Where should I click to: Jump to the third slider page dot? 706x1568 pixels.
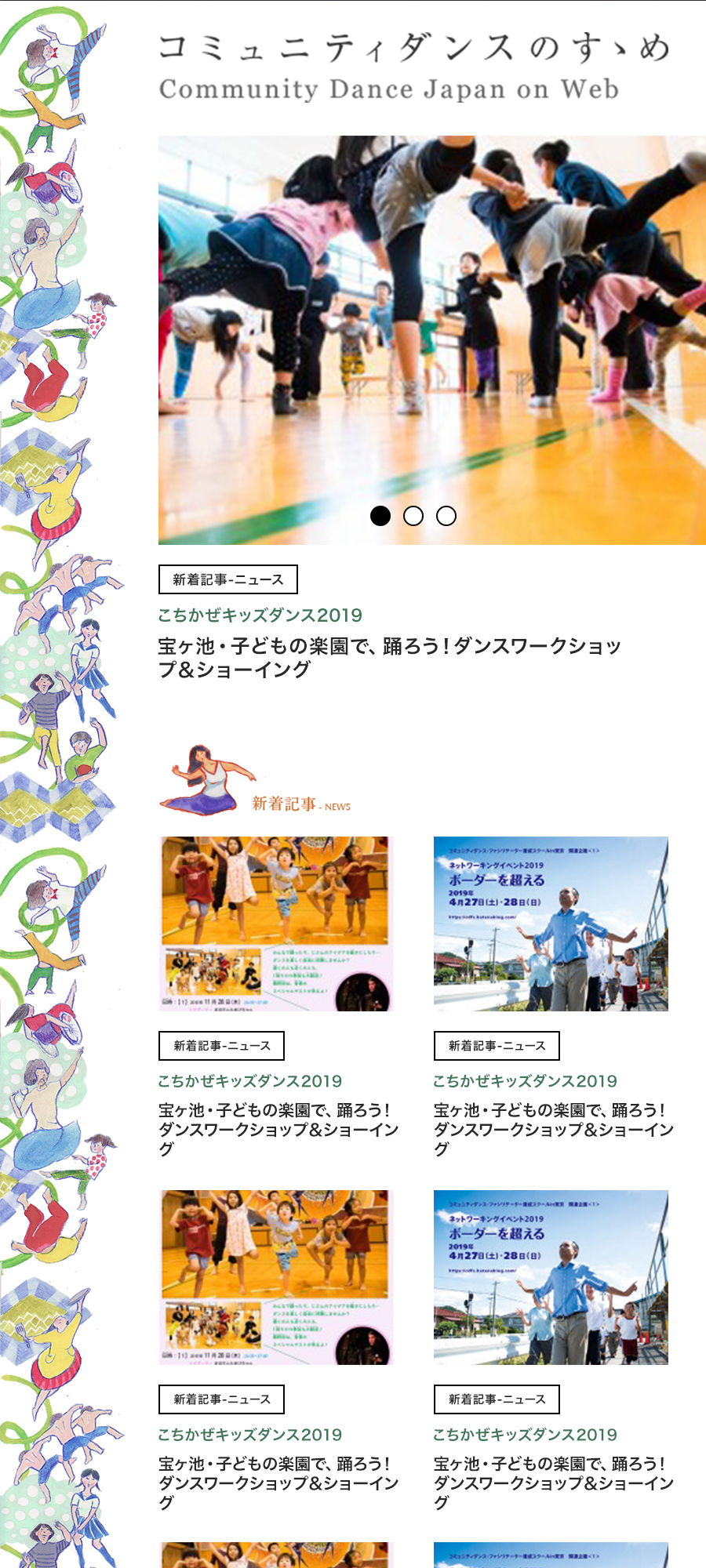pyautogui.click(x=446, y=516)
